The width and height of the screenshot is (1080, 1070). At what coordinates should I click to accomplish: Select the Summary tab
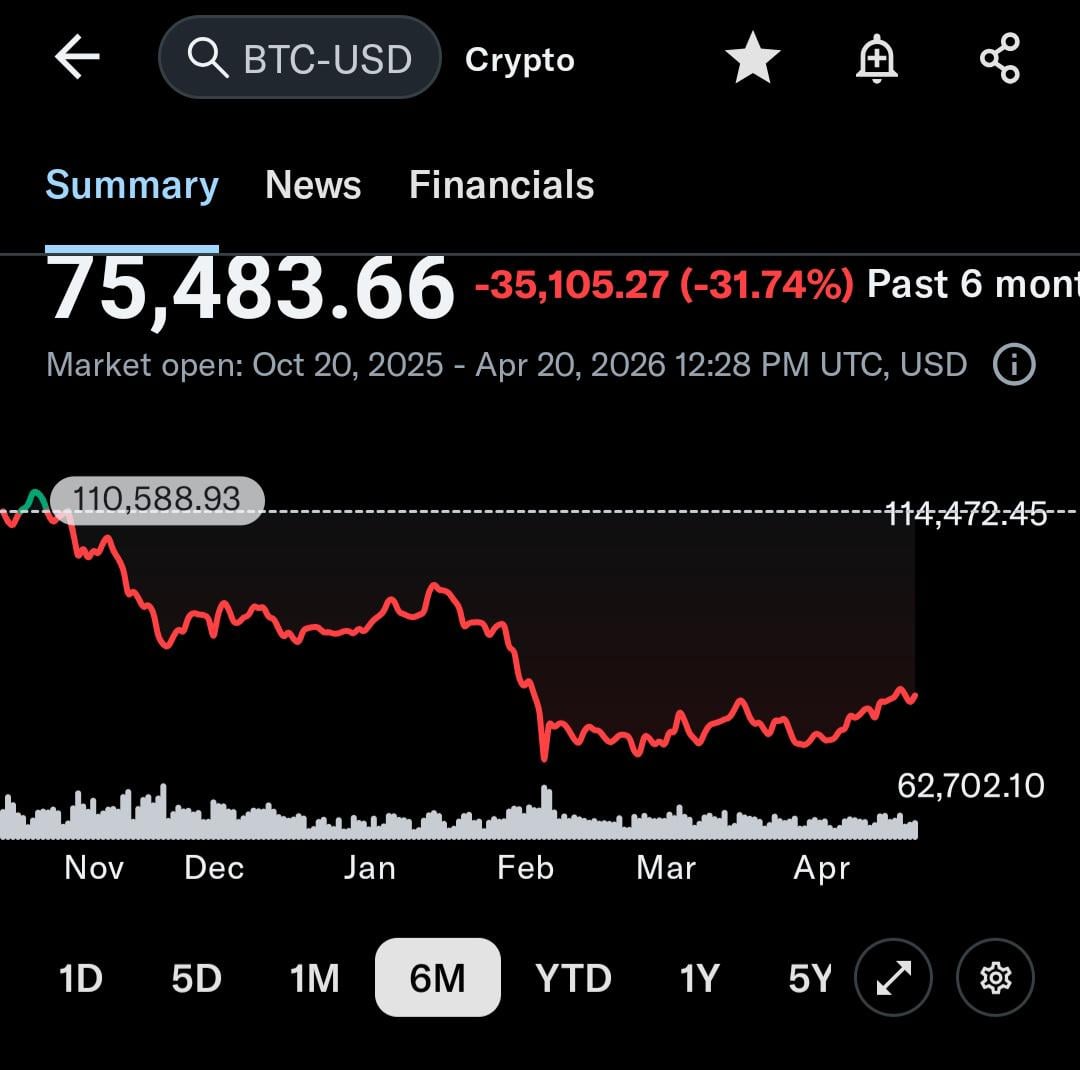point(132,186)
